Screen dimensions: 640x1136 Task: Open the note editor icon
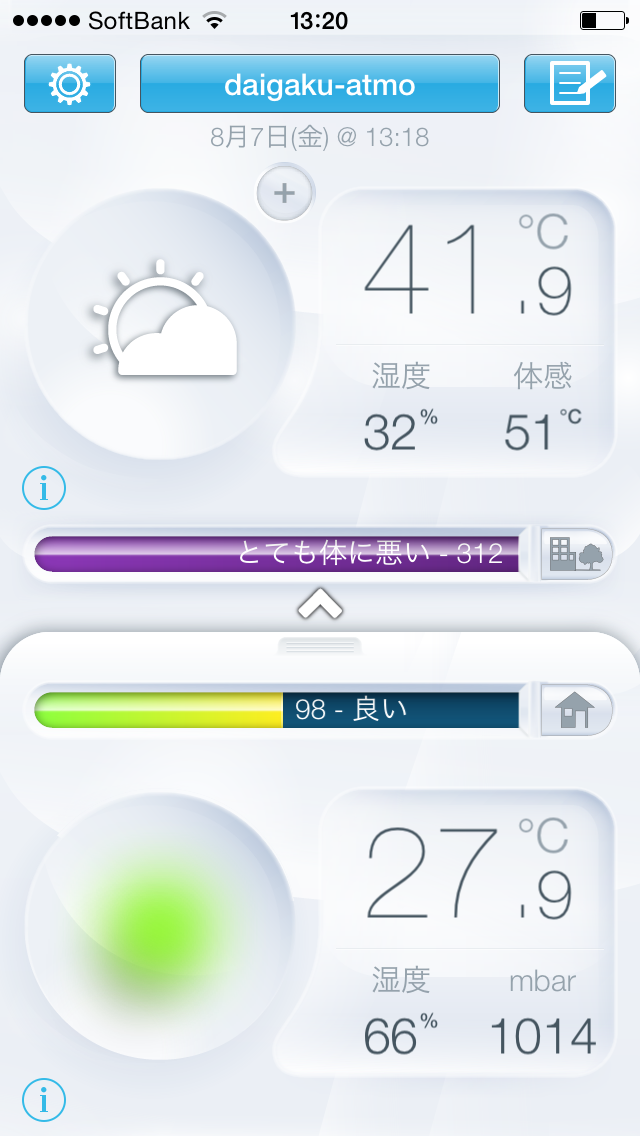click(x=569, y=84)
